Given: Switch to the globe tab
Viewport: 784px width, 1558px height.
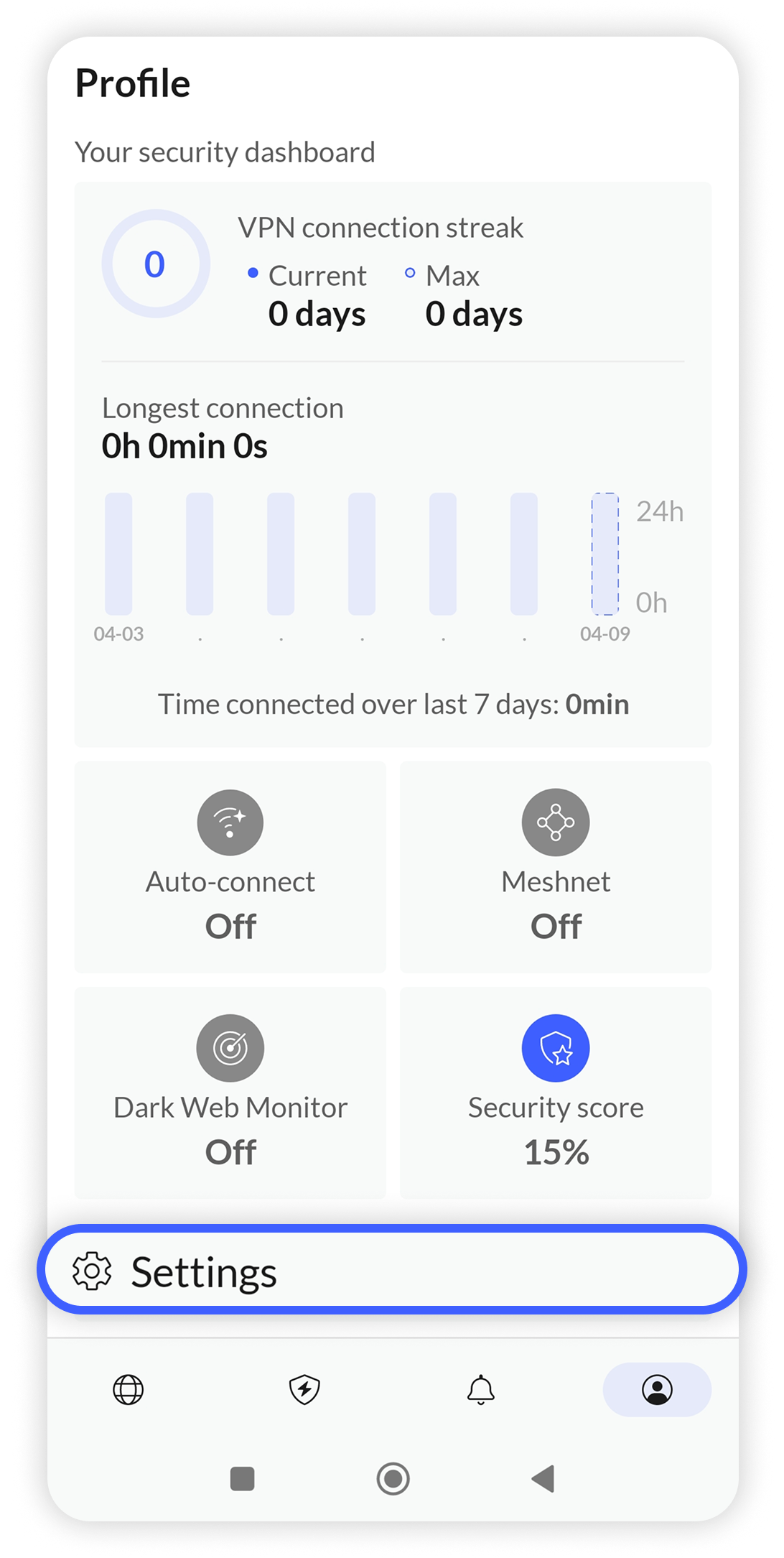Looking at the screenshot, I should pos(129,1389).
